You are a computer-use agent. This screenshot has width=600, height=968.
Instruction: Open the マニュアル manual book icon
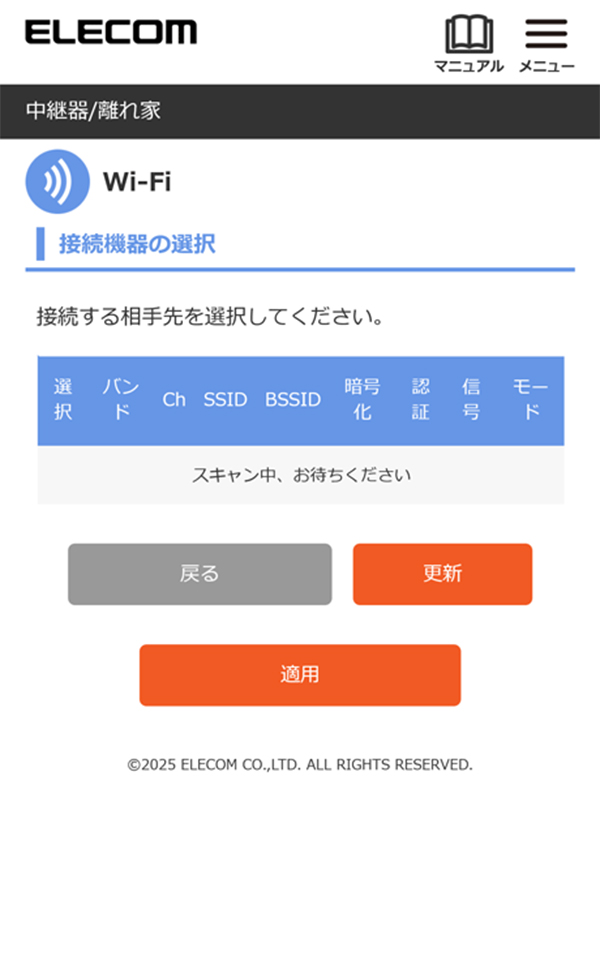point(468,43)
